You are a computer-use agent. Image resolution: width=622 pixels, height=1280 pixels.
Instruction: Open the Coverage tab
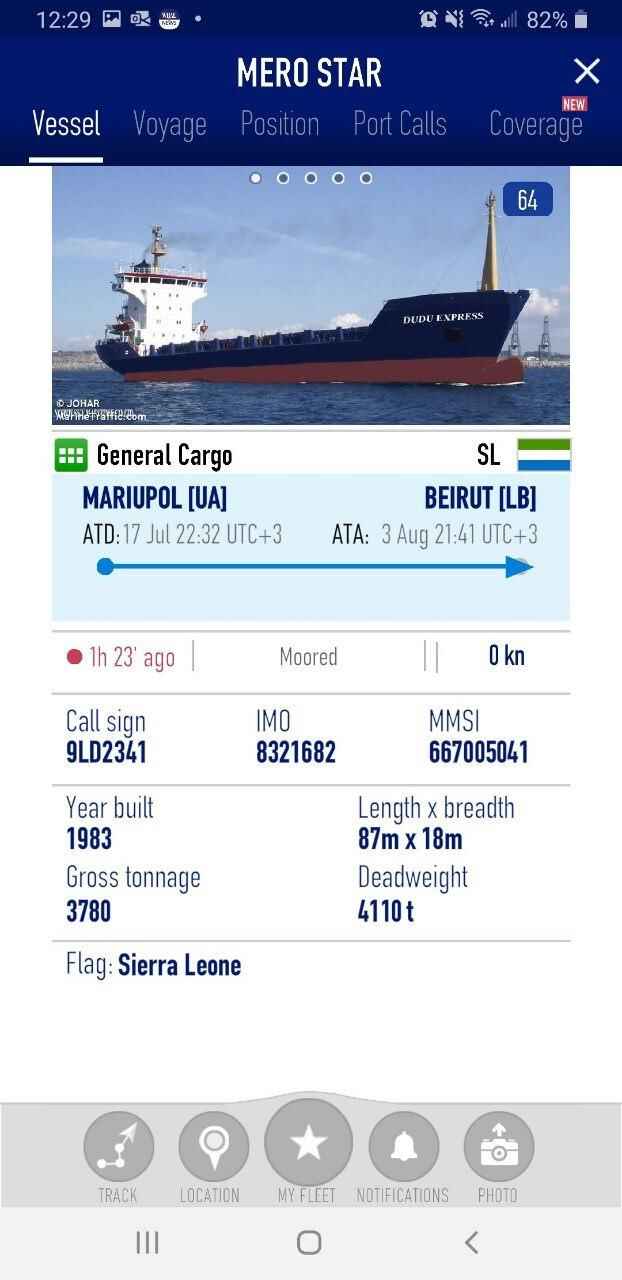(x=535, y=124)
